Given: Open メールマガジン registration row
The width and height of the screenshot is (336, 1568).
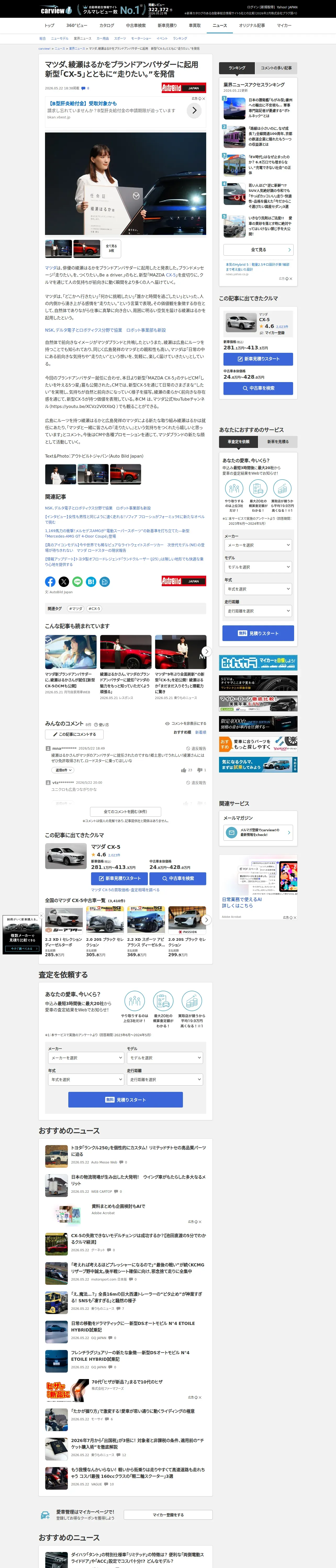Looking at the screenshot, I should coord(258,833).
